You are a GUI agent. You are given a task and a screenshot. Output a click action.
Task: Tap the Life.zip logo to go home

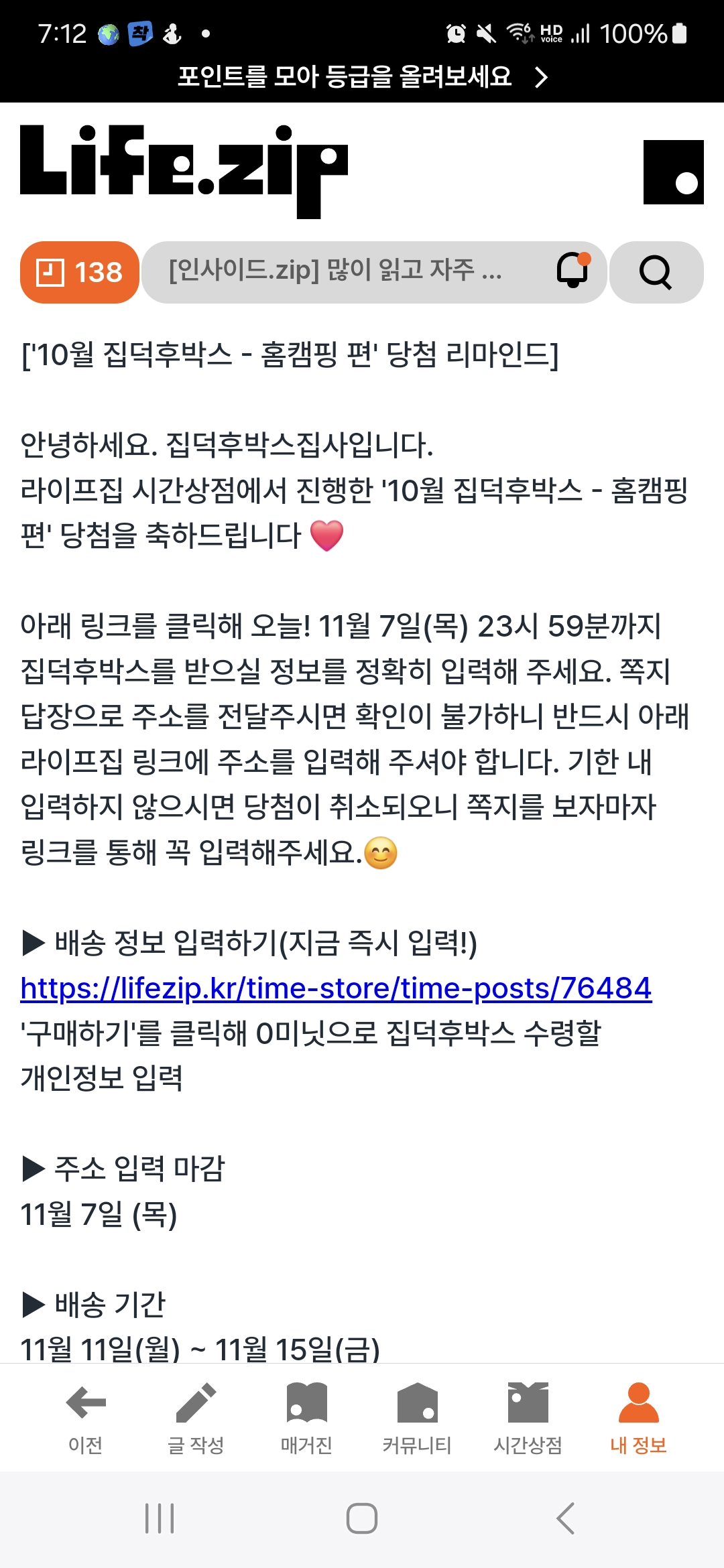[x=184, y=172]
